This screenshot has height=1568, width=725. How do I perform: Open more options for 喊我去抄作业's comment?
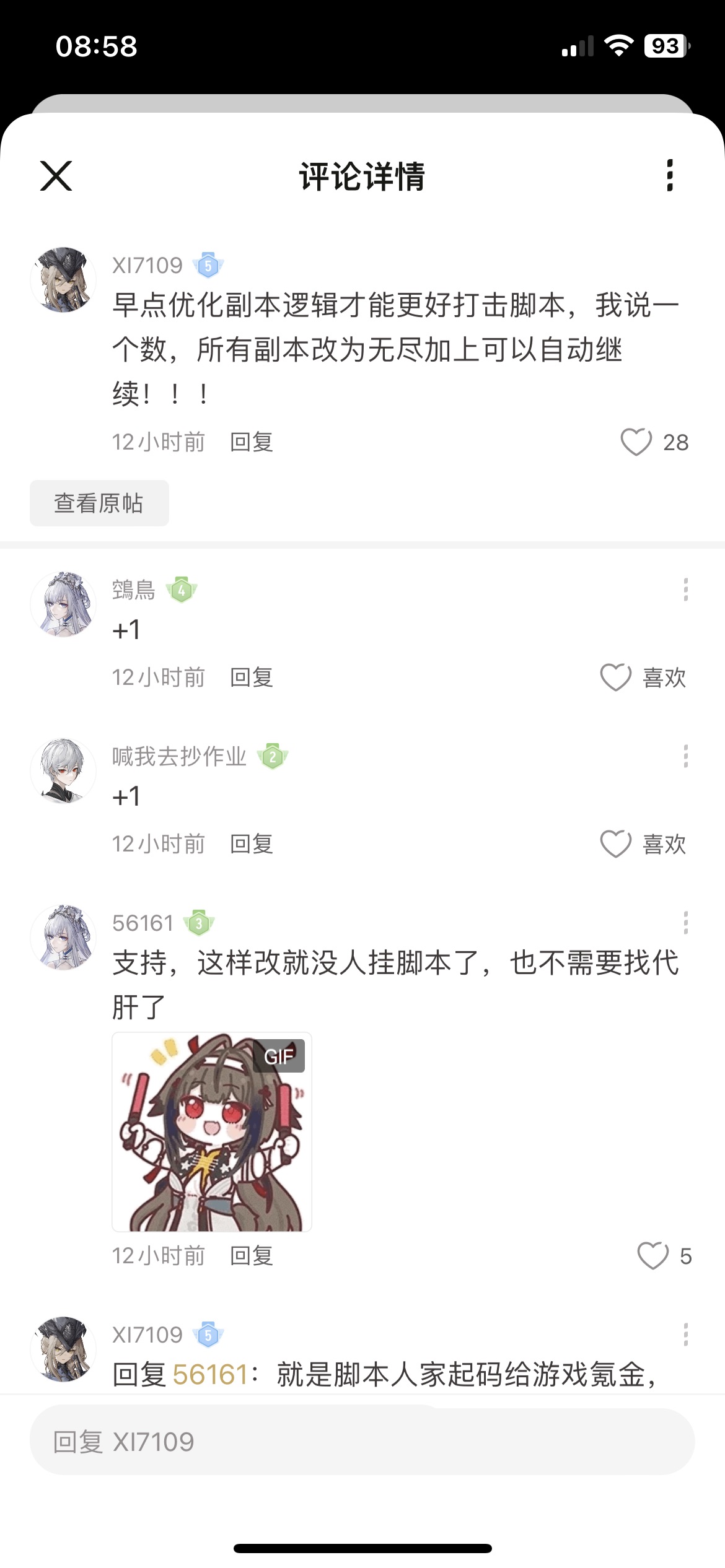click(x=685, y=756)
